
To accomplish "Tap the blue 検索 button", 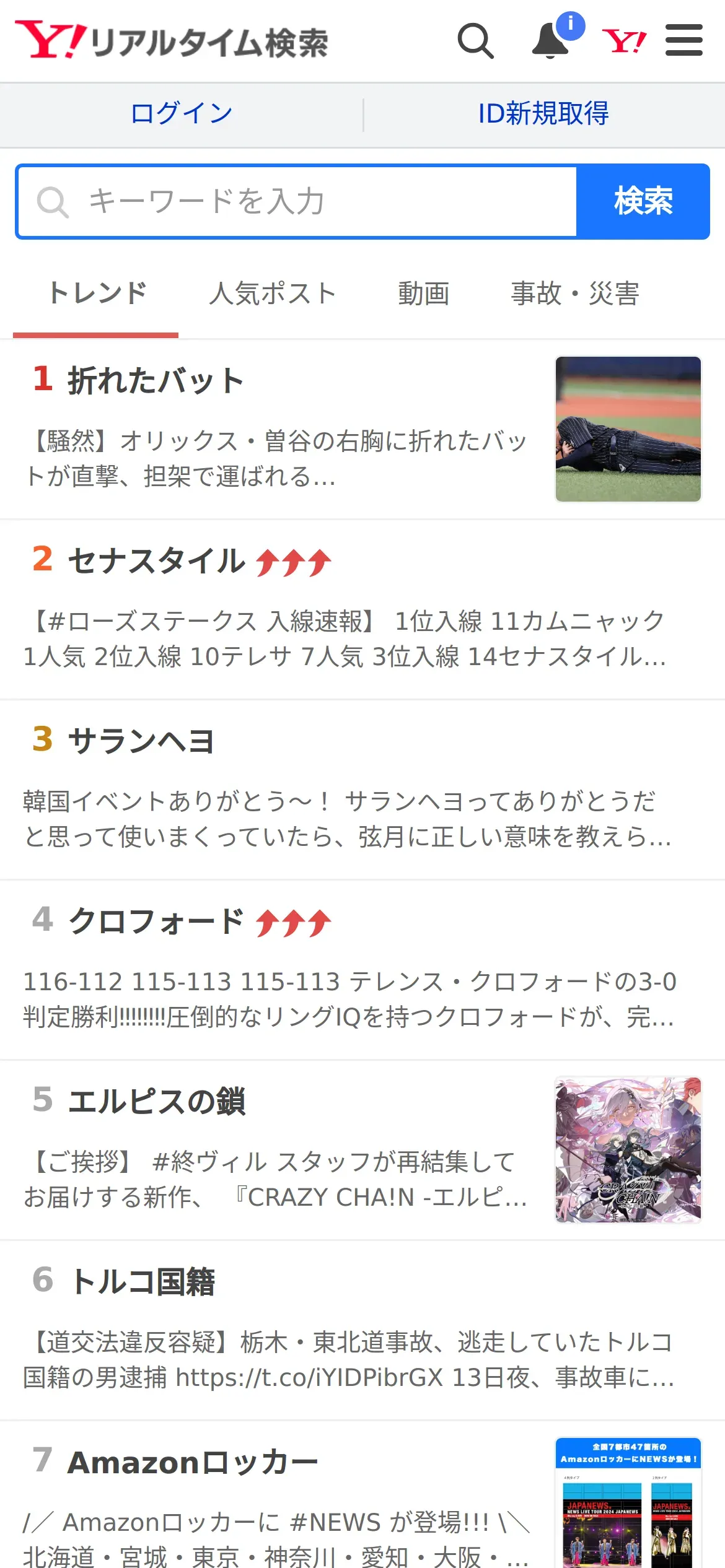I will click(x=643, y=201).
